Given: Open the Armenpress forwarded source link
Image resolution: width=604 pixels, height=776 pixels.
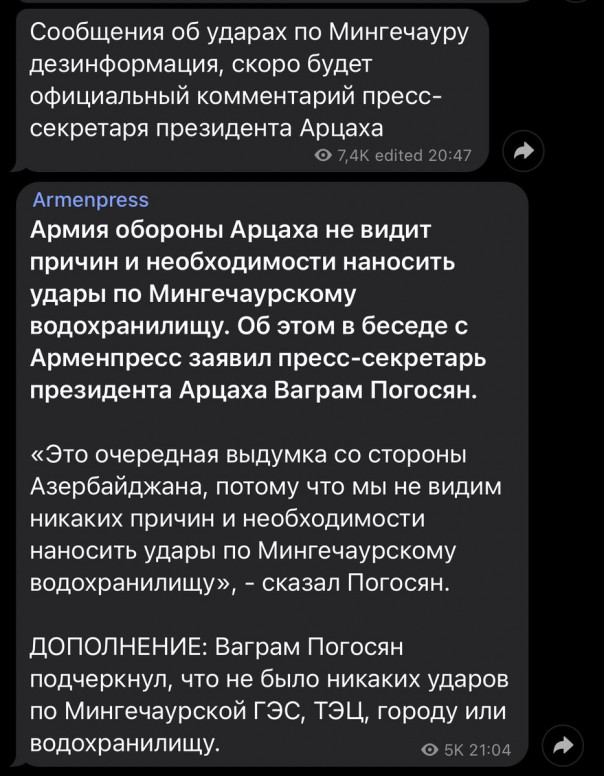Looking at the screenshot, I should (x=90, y=200).
